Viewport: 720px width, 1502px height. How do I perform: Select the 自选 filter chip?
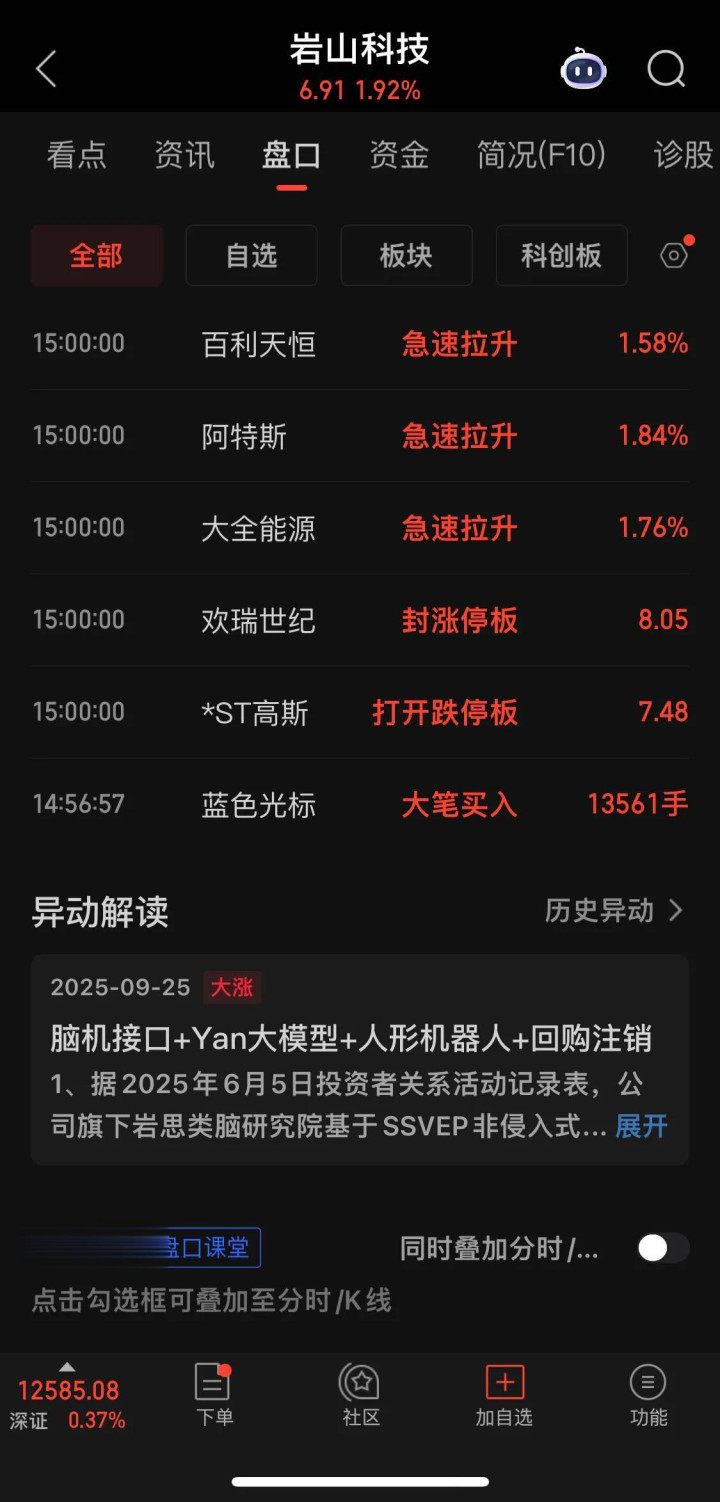pos(251,256)
